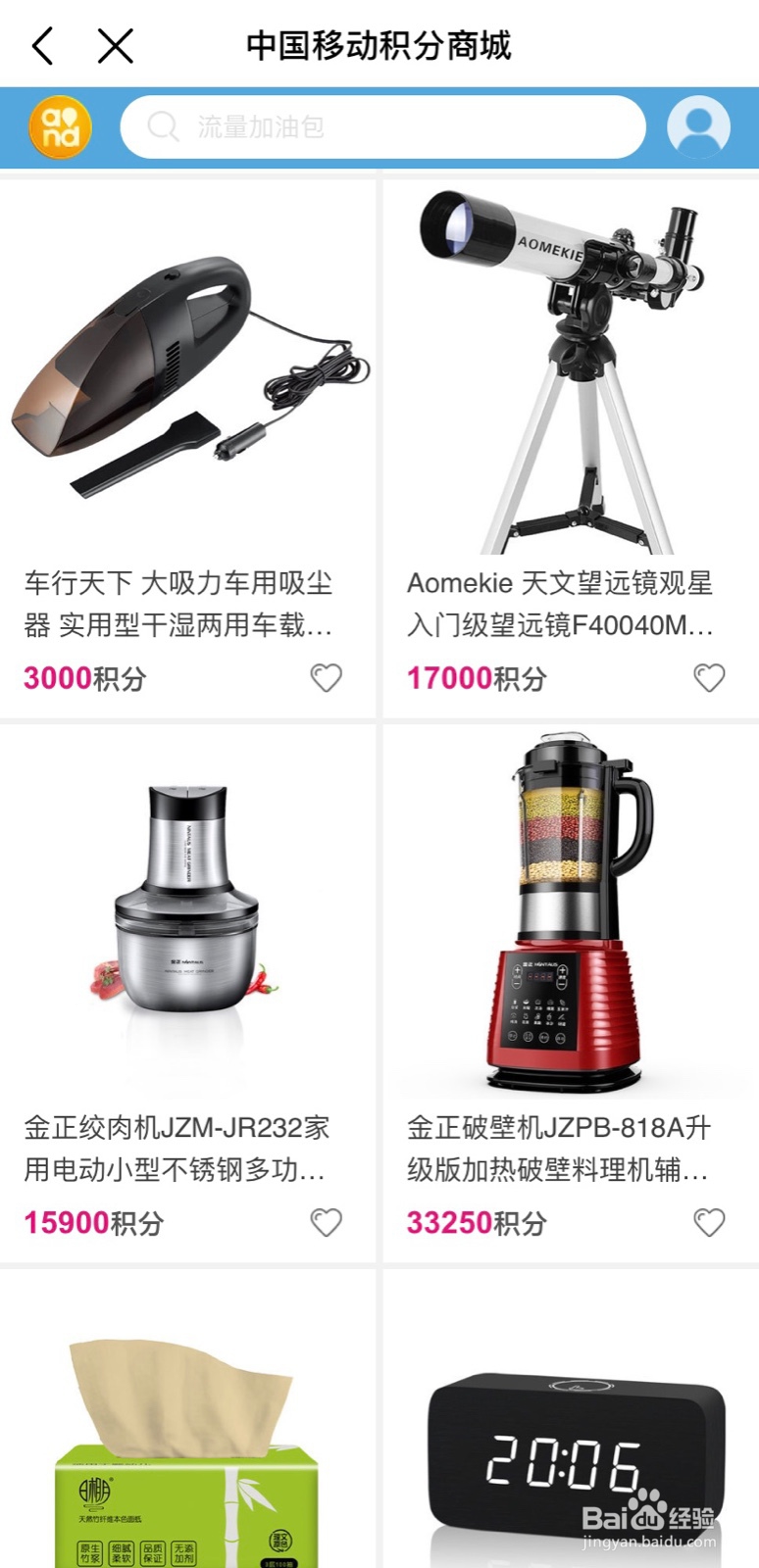
Task: Favorite the 金正绞肉机 meat grinder
Action: click(x=326, y=1222)
